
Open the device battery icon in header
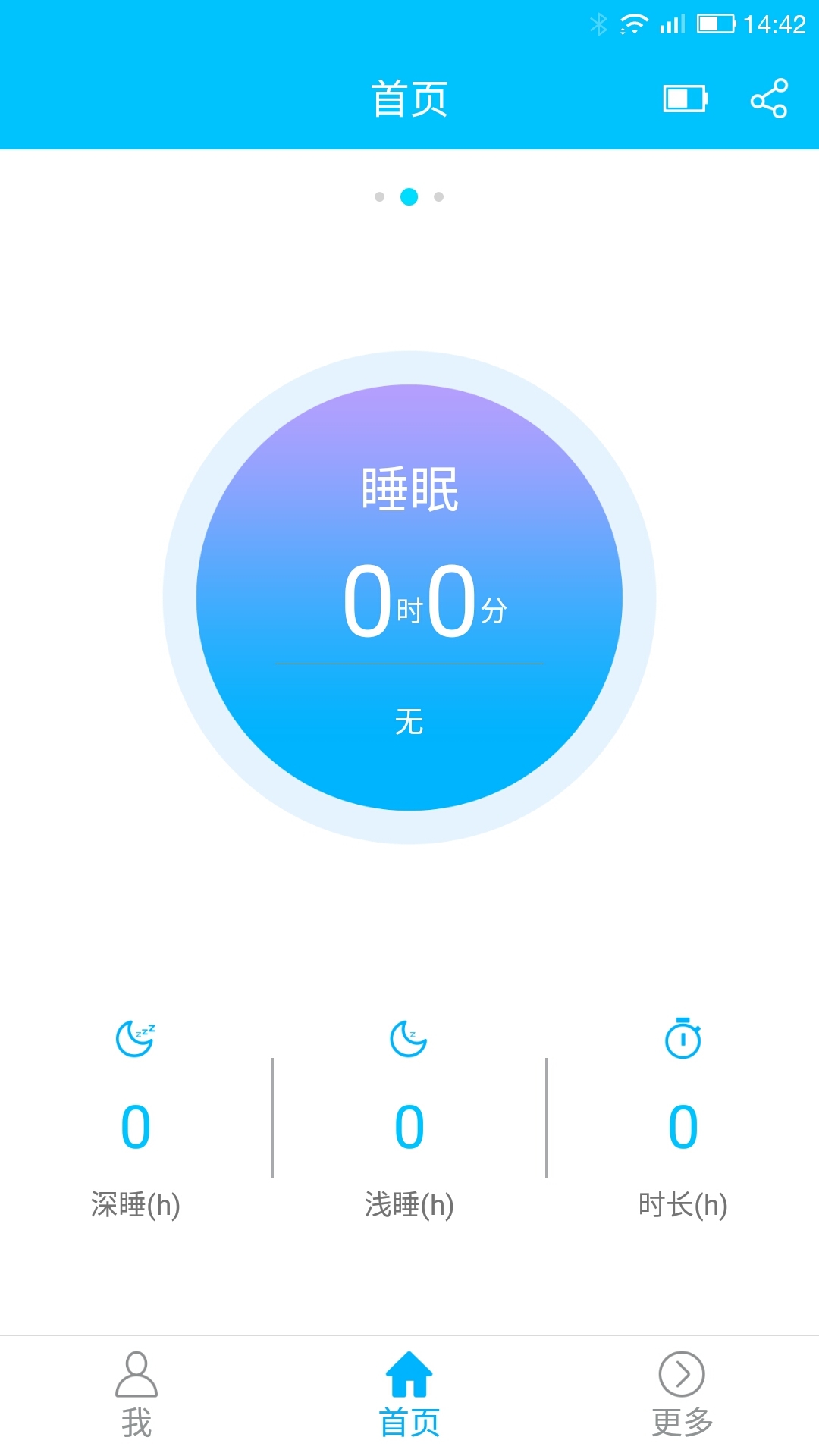685,99
